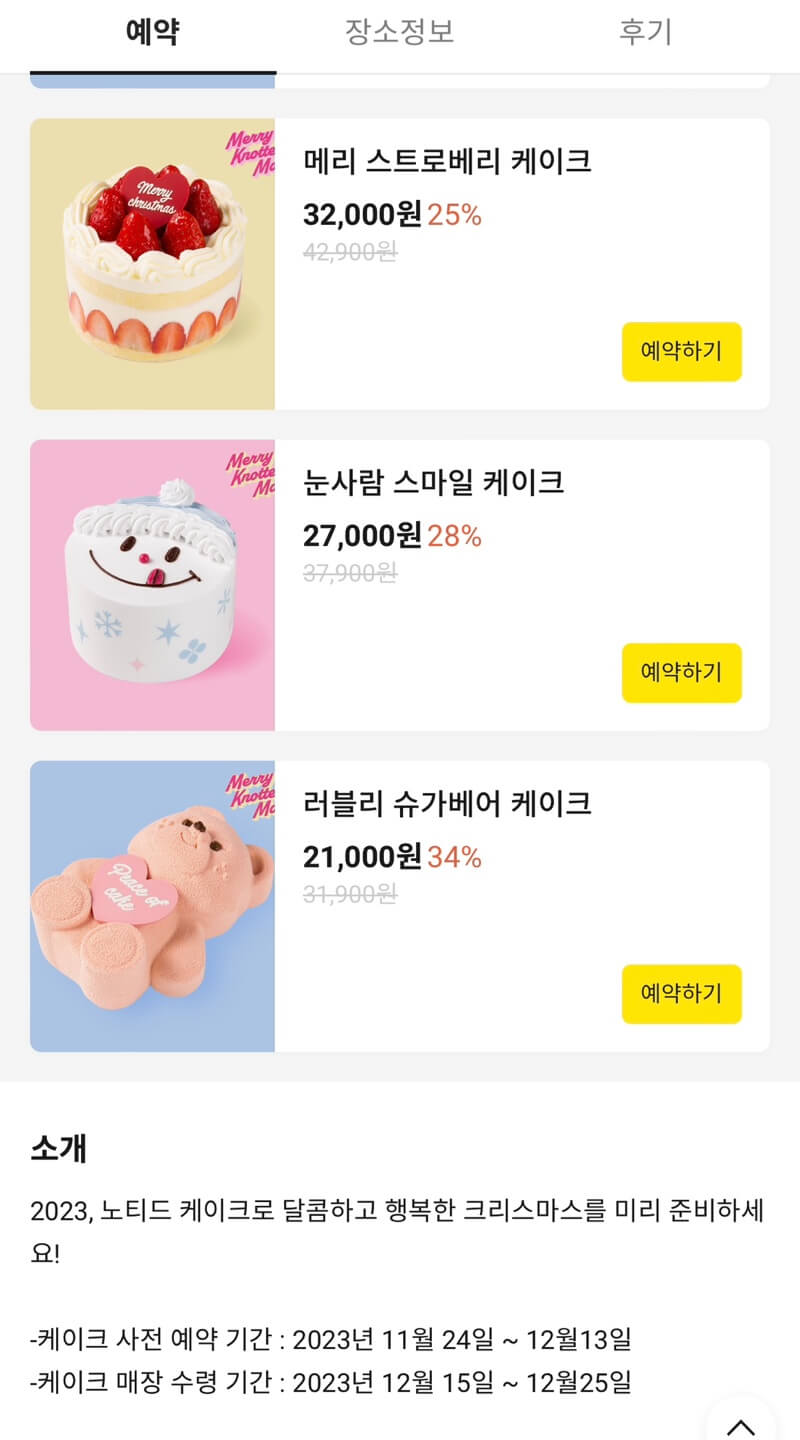800x1440 pixels.
Task: View the 눈사람 스마일 케이크 picture tile
Action: point(152,585)
